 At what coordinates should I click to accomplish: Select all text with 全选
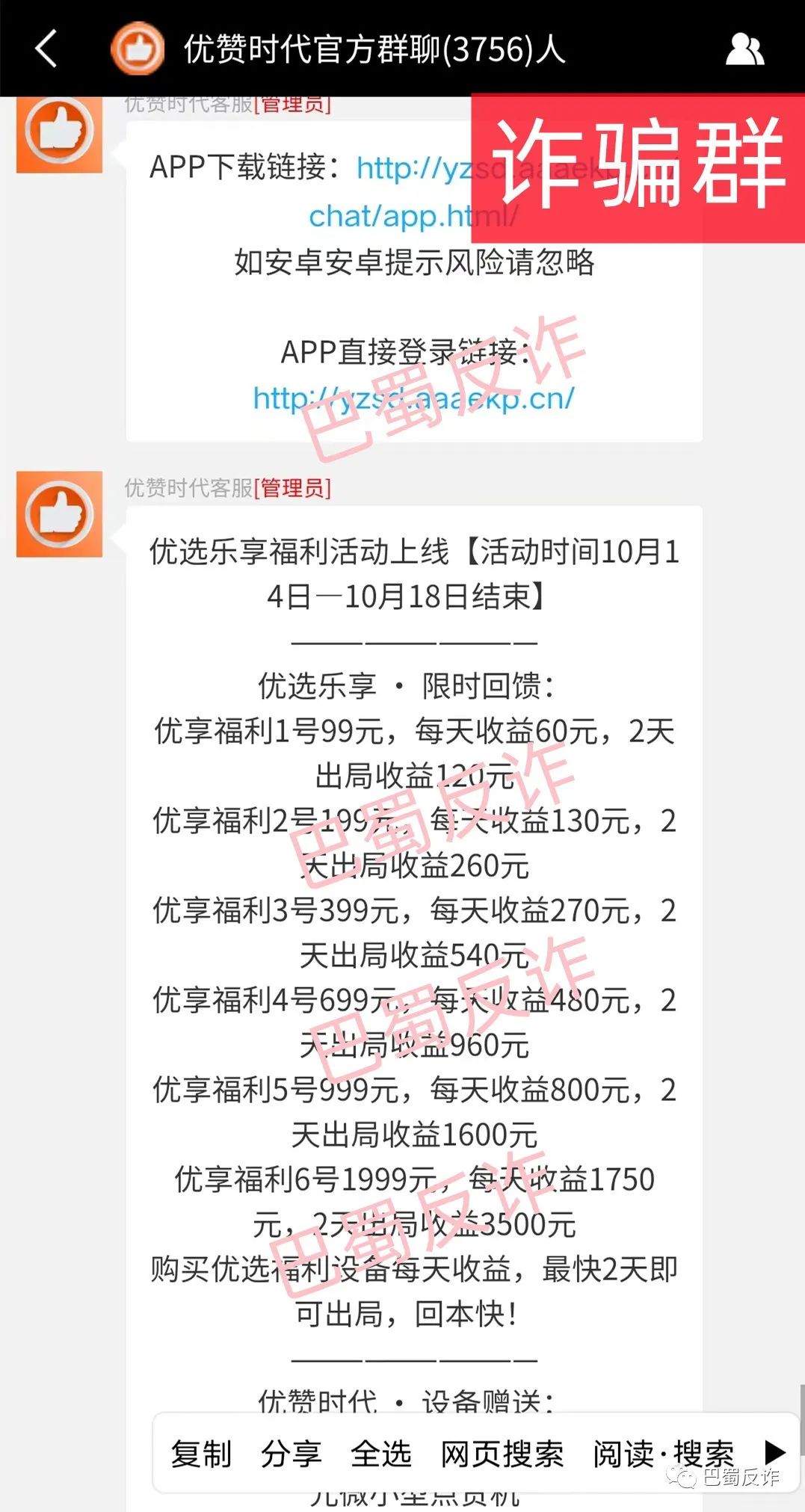coord(381,1454)
